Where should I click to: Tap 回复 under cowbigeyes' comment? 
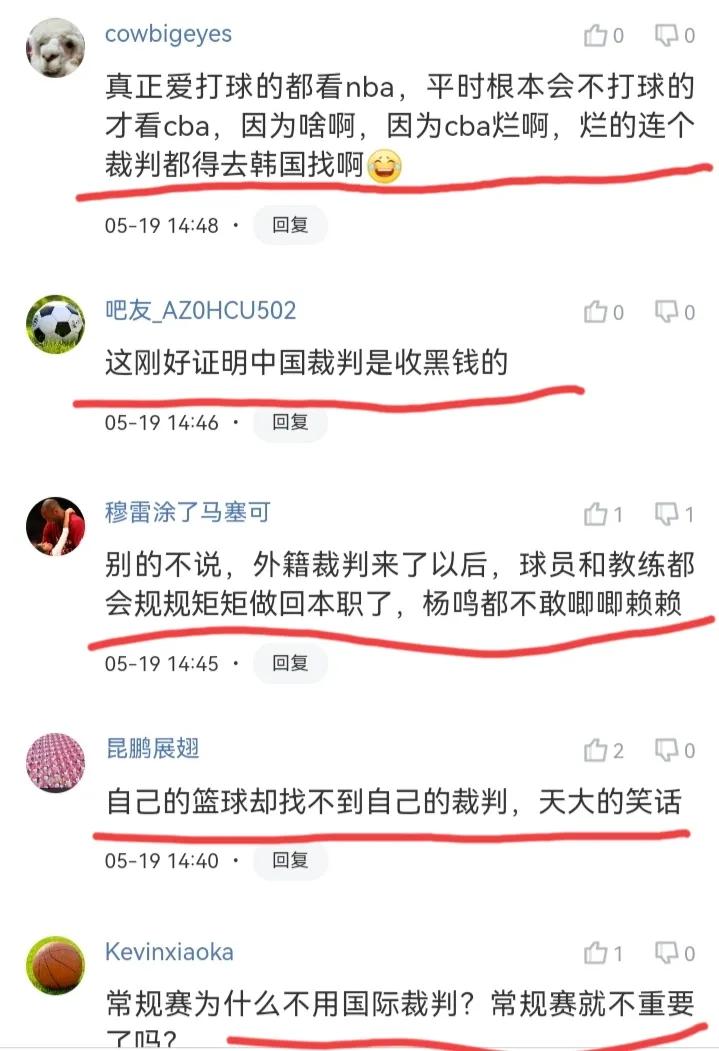coord(290,225)
